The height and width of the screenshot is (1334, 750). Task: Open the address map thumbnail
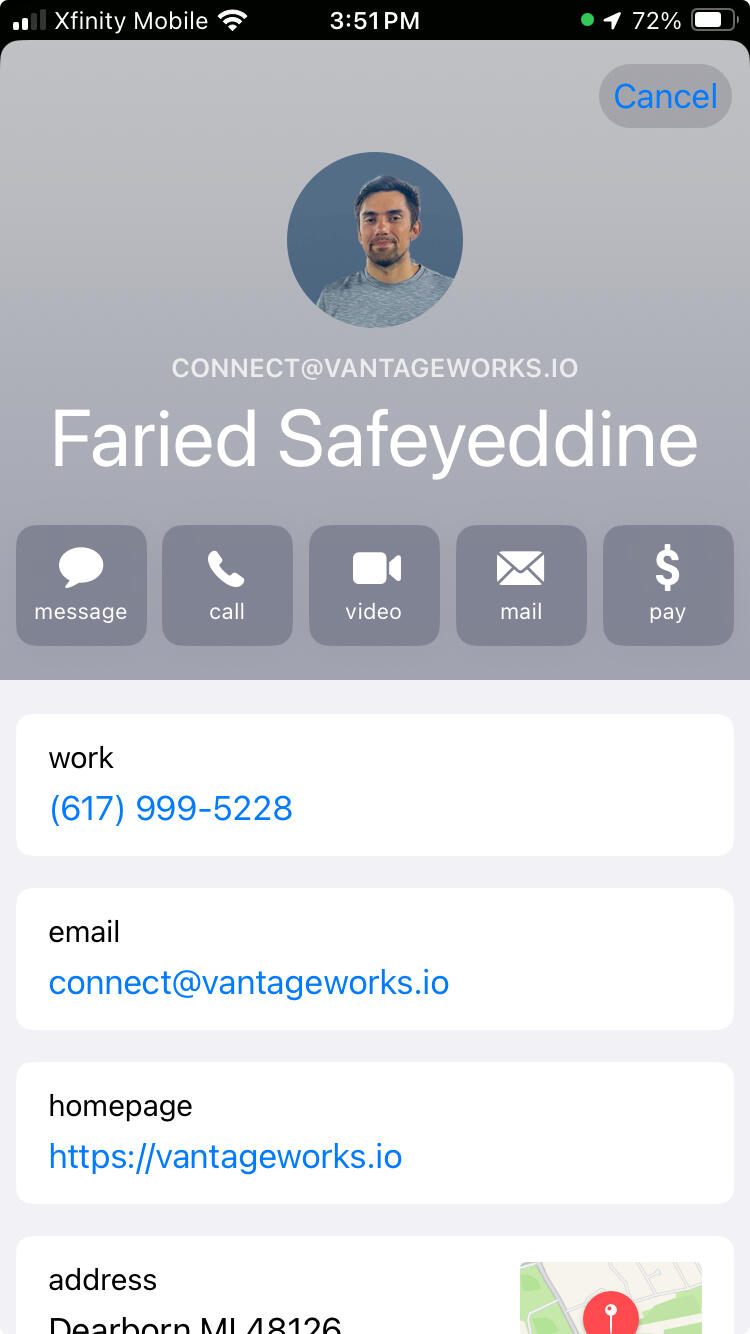(610, 1298)
